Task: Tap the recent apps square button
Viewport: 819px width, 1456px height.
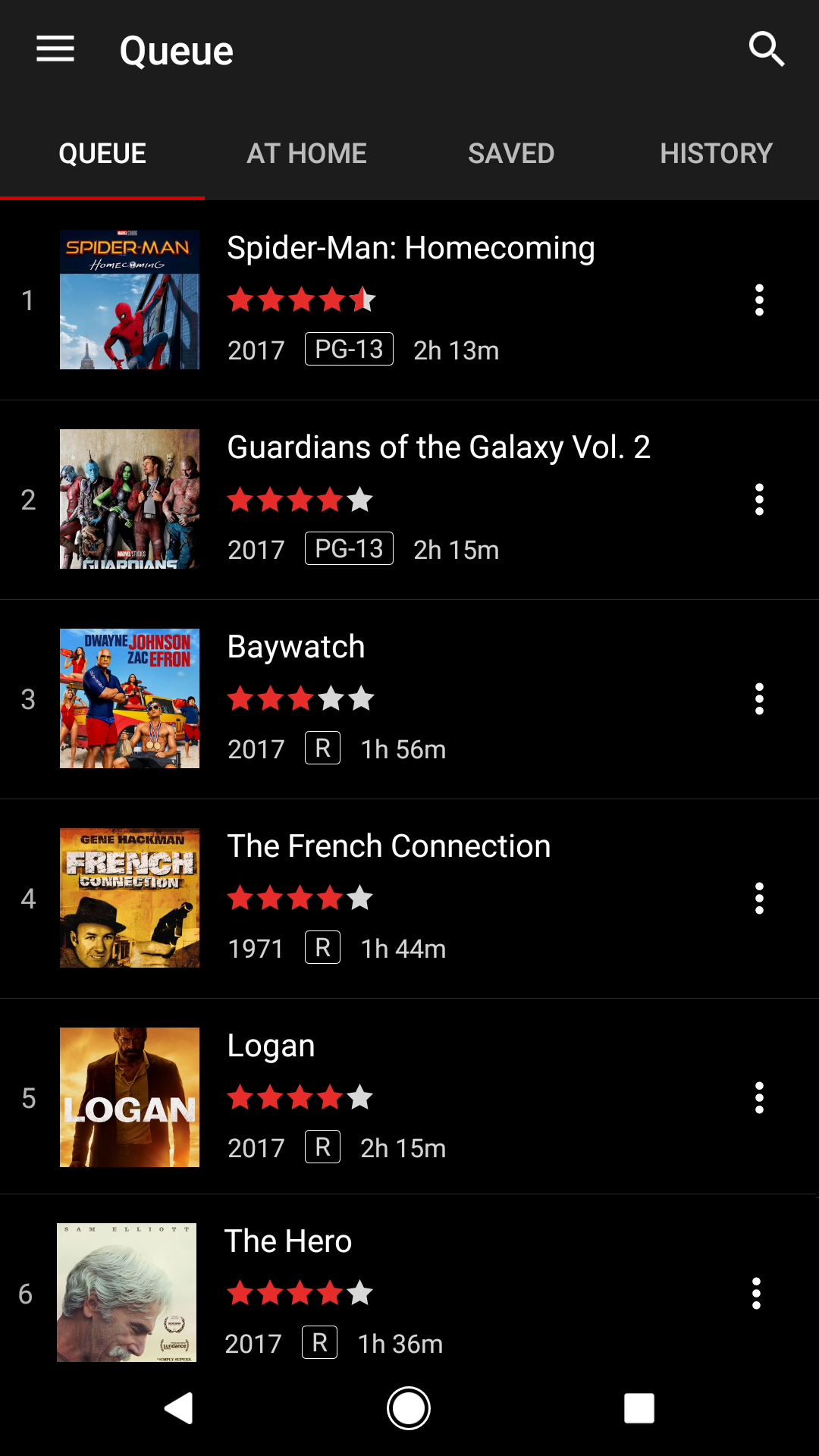Action: pyautogui.click(x=639, y=1407)
